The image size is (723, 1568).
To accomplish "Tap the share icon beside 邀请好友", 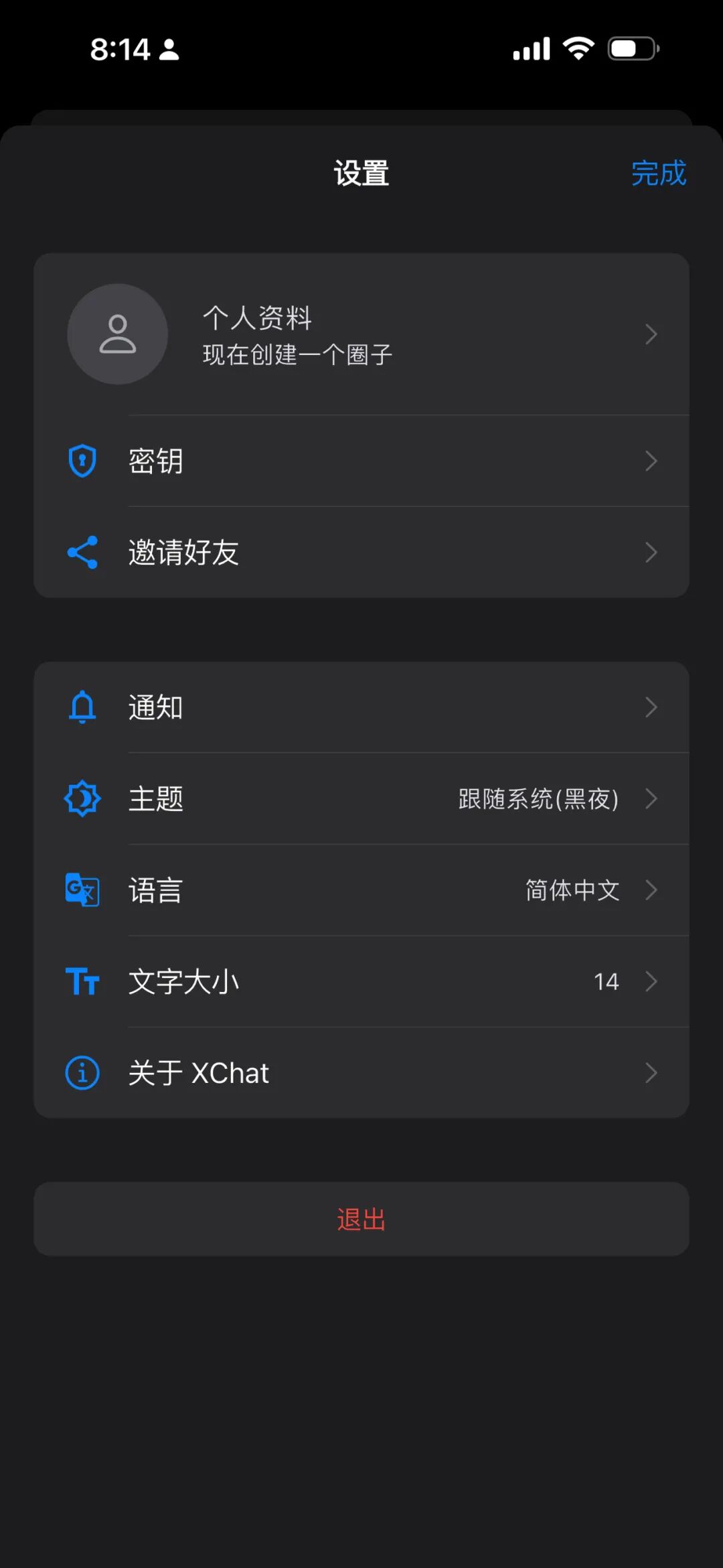I will [82, 551].
